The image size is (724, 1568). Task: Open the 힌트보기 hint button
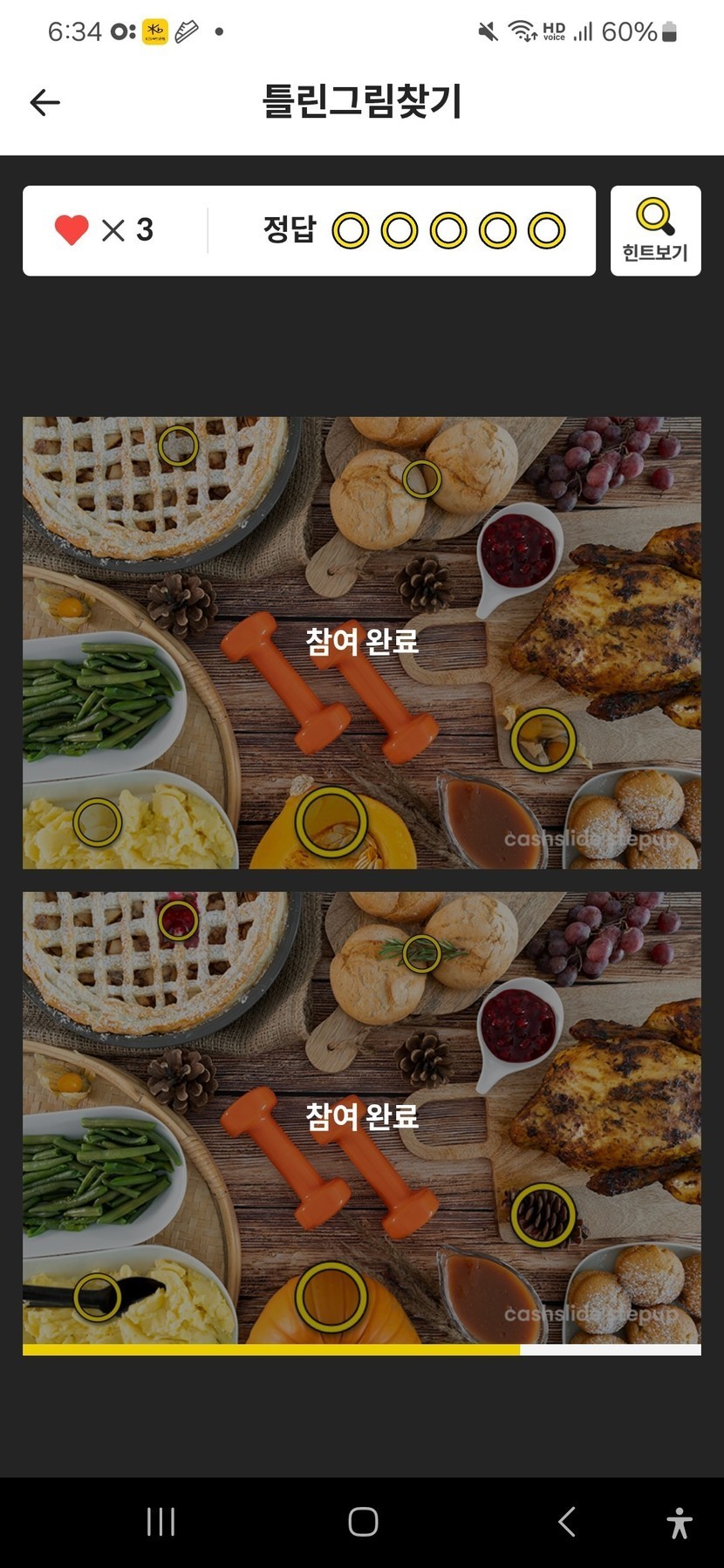(655, 230)
